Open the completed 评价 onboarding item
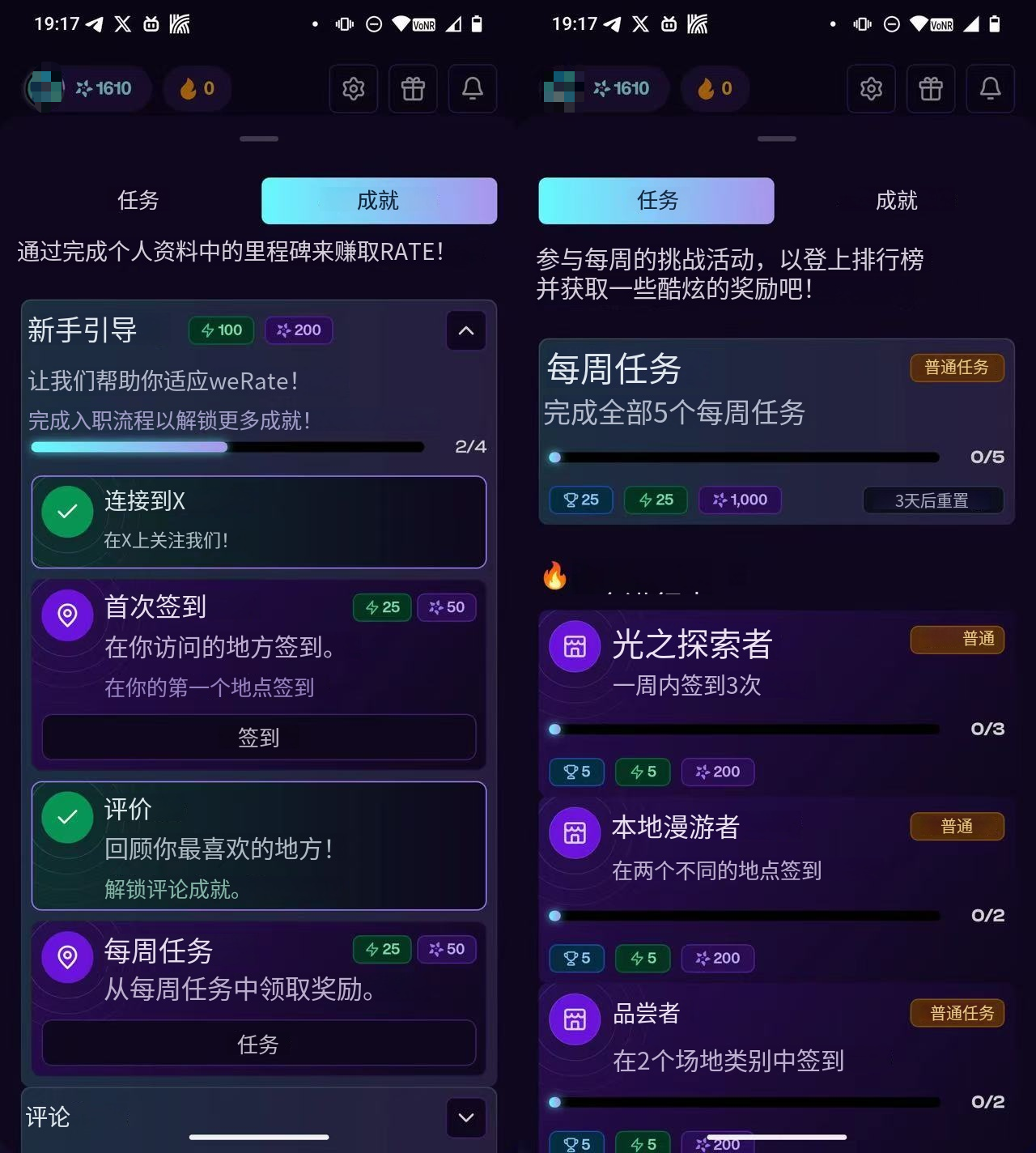The width and height of the screenshot is (1036, 1153). 258,845
